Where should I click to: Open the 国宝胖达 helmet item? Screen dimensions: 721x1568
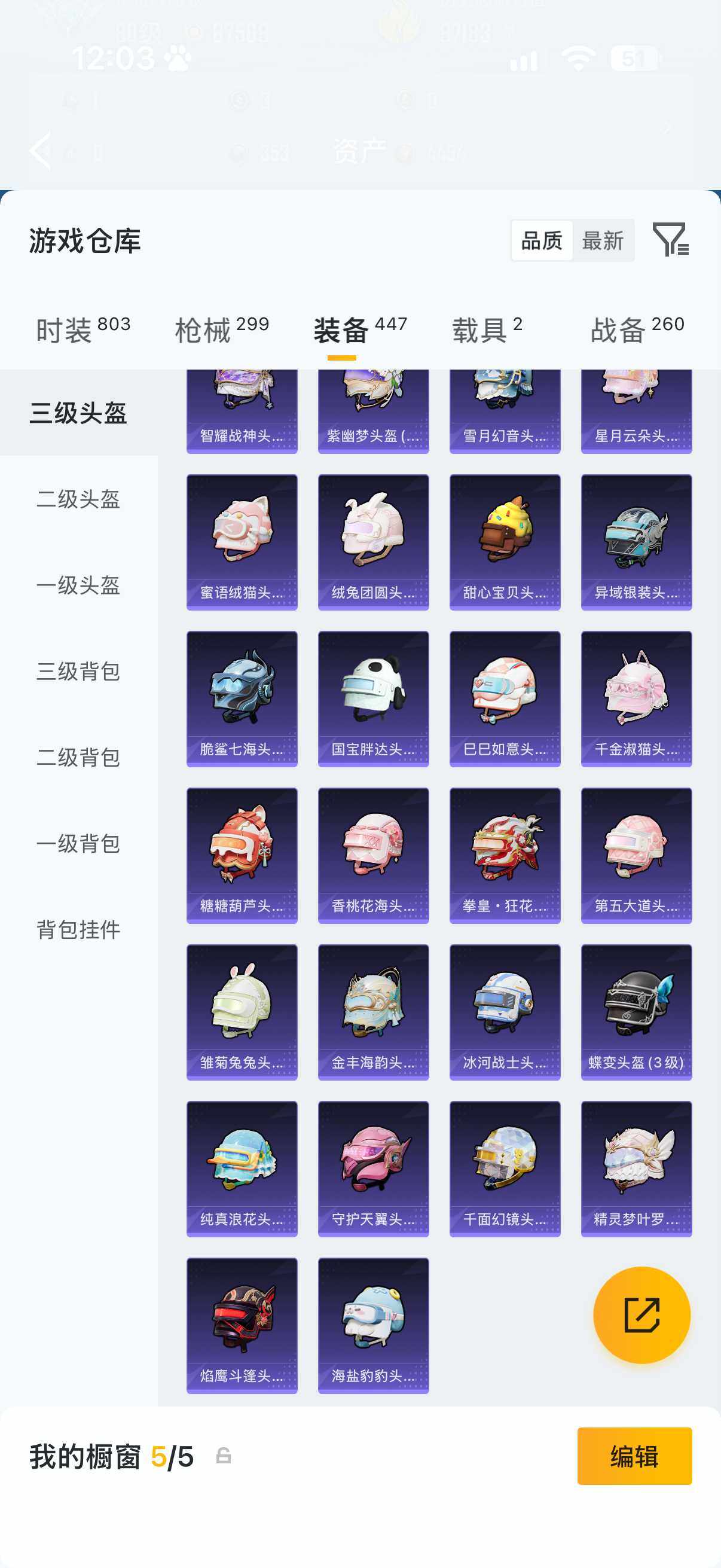373,698
